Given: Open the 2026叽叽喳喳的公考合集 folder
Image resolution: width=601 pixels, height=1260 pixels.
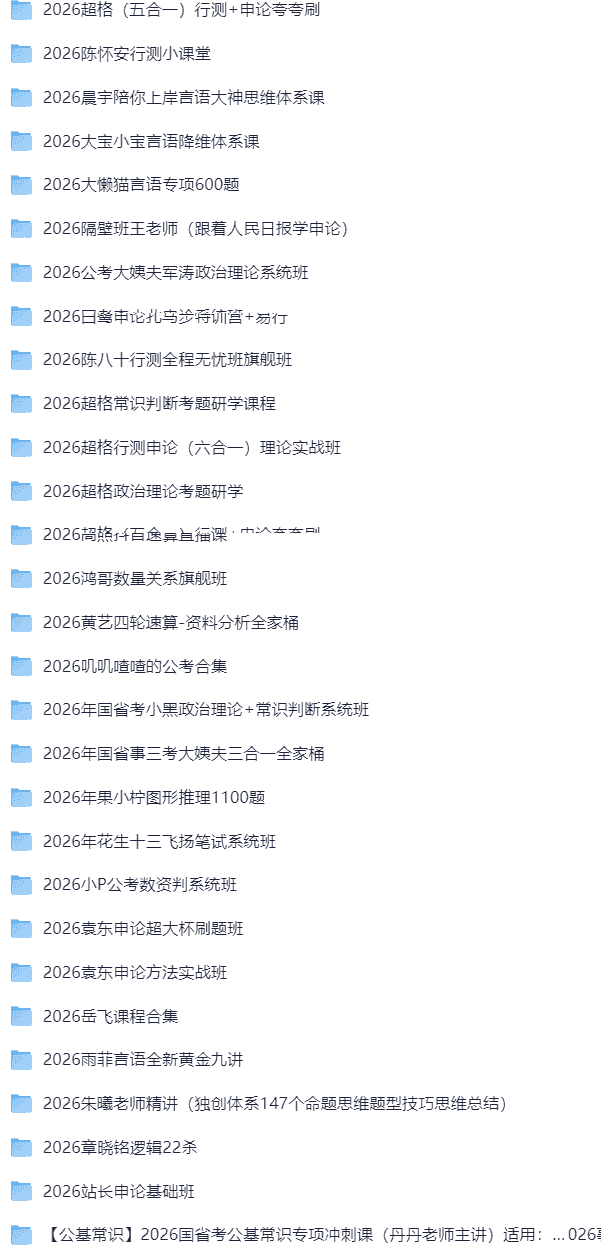Looking at the screenshot, I should 135,666.
